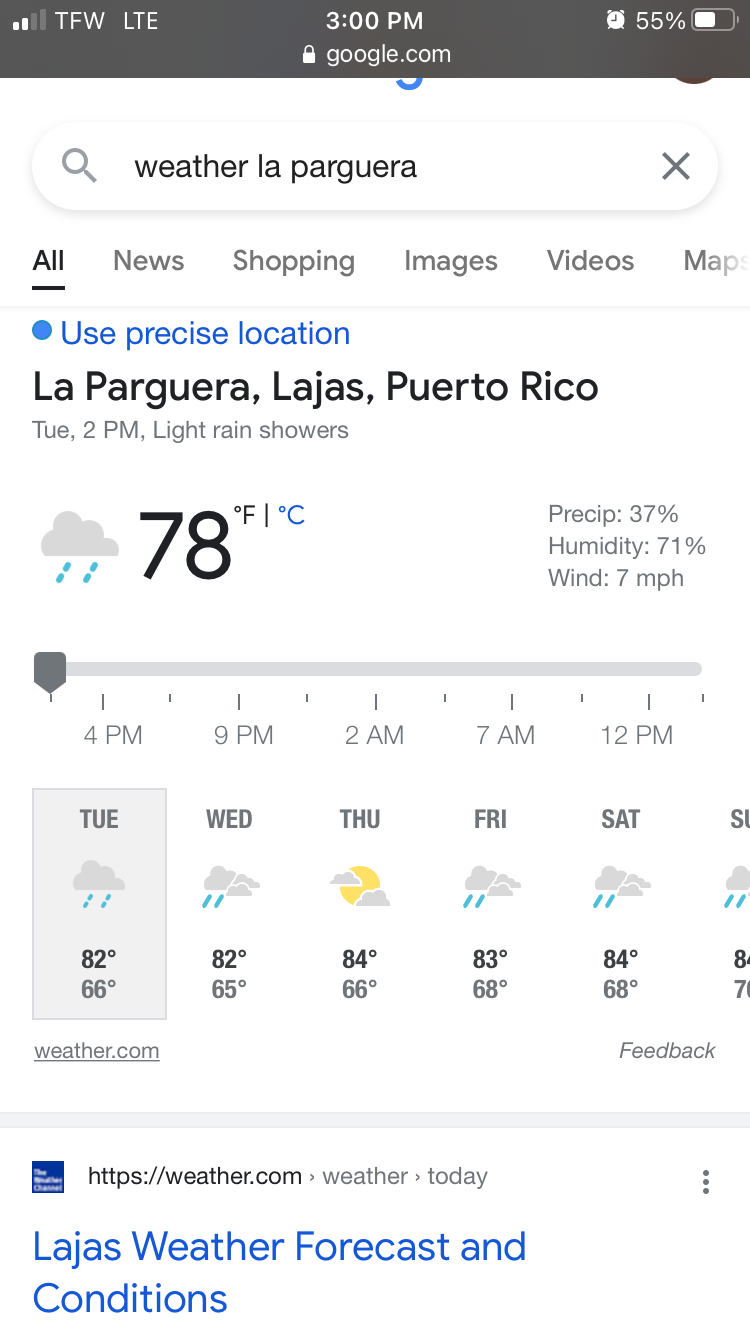The height and width of the screenshot is (1334, 750).
Task: Select the SAT forecast day
Action: [621, 904]
